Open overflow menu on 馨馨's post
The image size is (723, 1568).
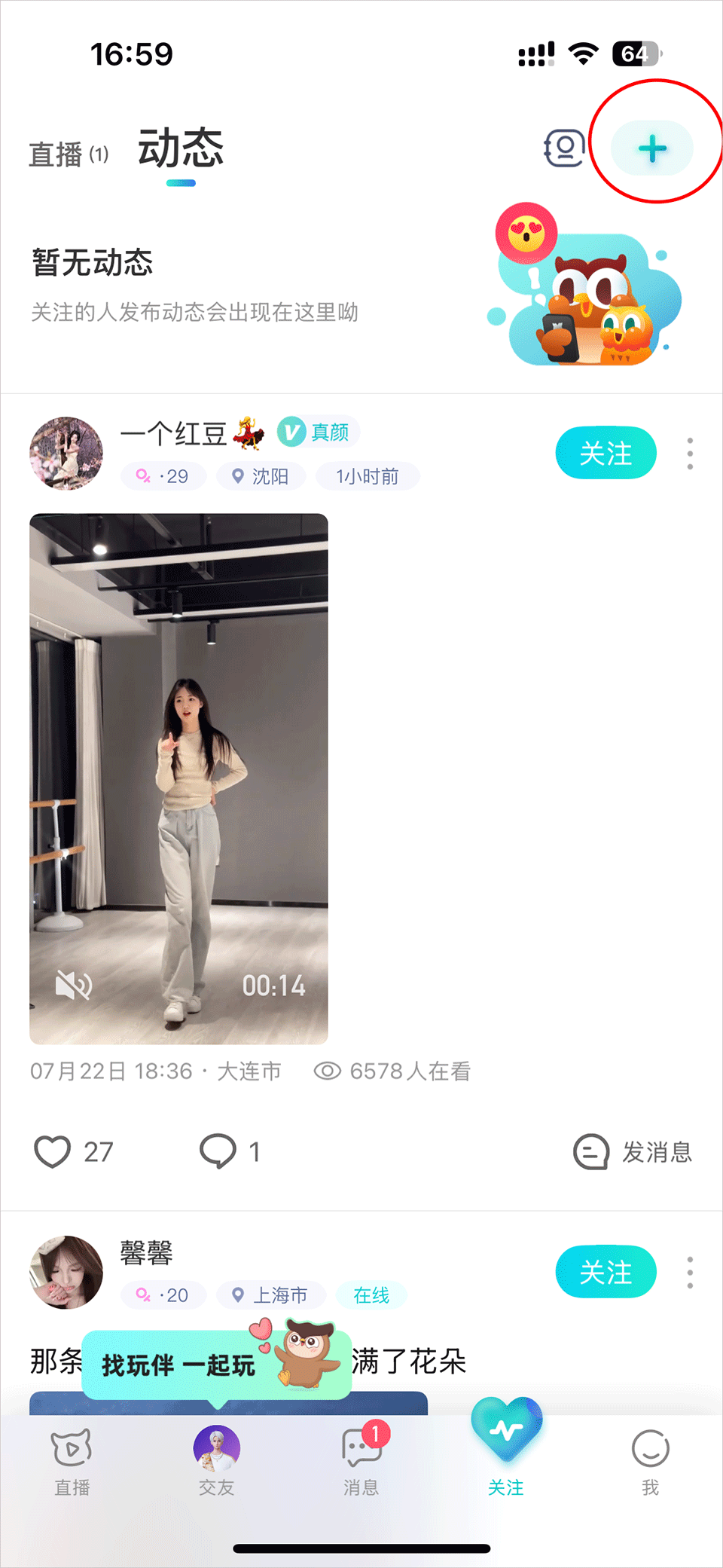[x=690, y=1273]
